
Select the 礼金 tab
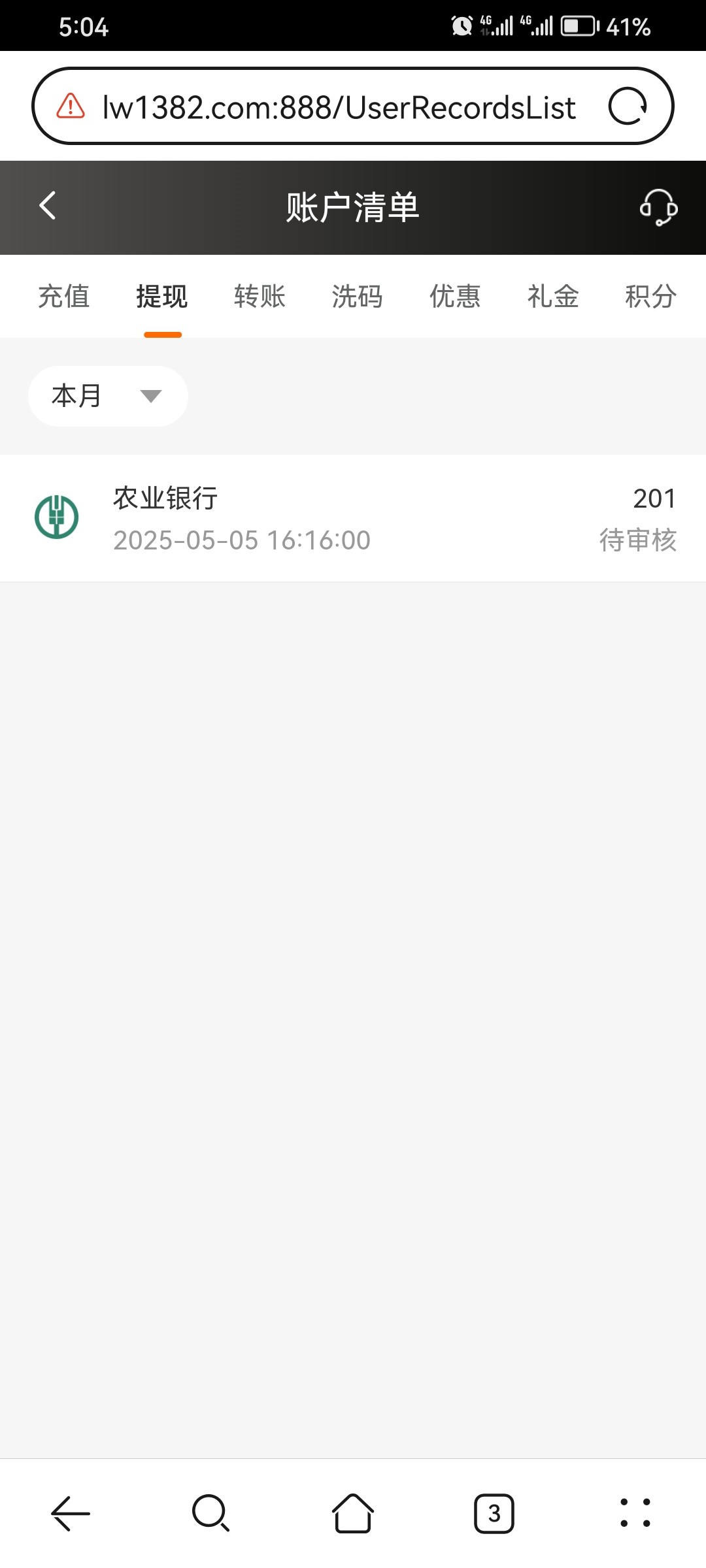(x=552, y=297)
